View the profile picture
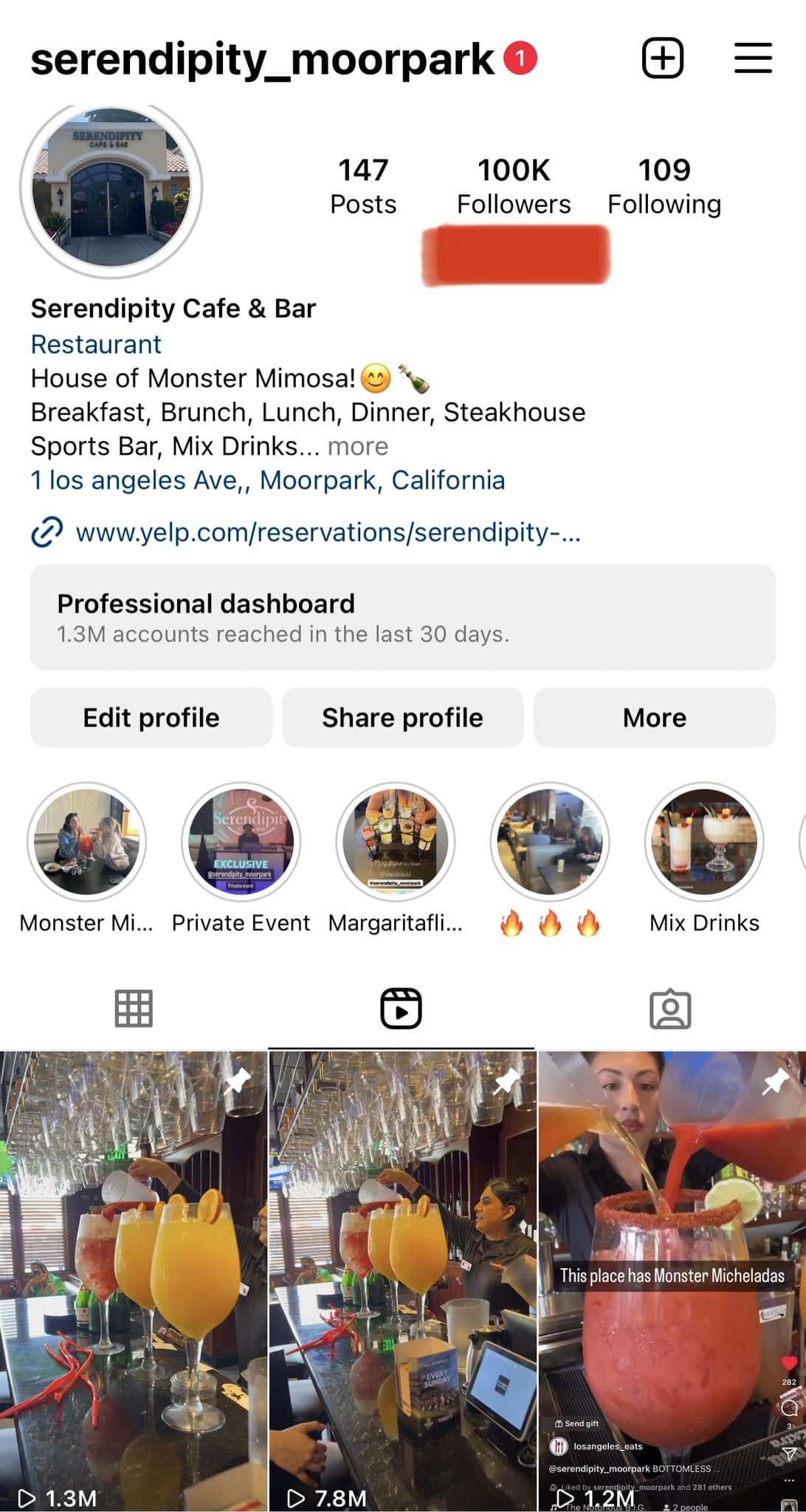 coord(111,190)
